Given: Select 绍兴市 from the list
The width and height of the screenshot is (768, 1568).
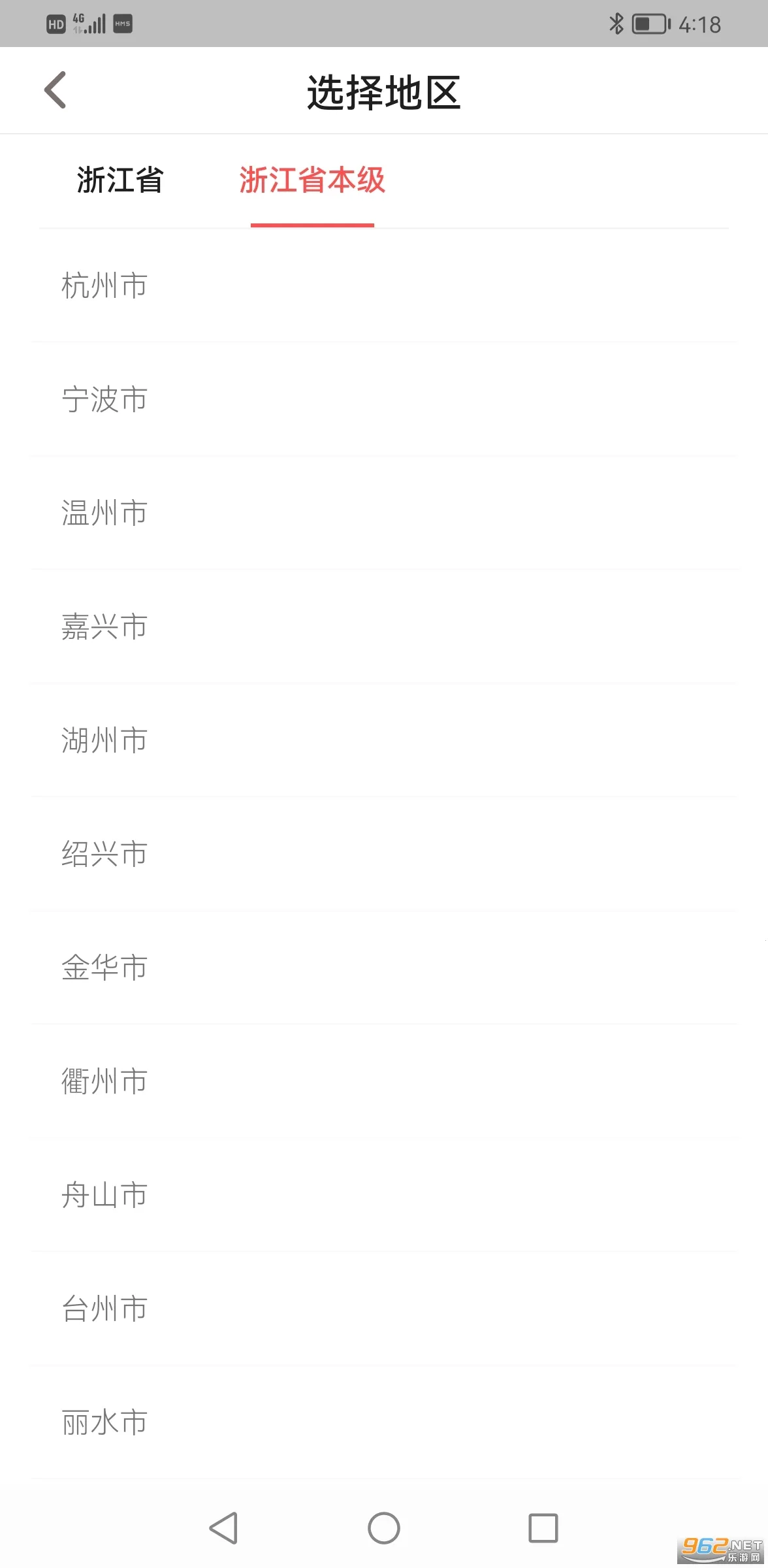Looking at the screenshot, I should point(104,854).
